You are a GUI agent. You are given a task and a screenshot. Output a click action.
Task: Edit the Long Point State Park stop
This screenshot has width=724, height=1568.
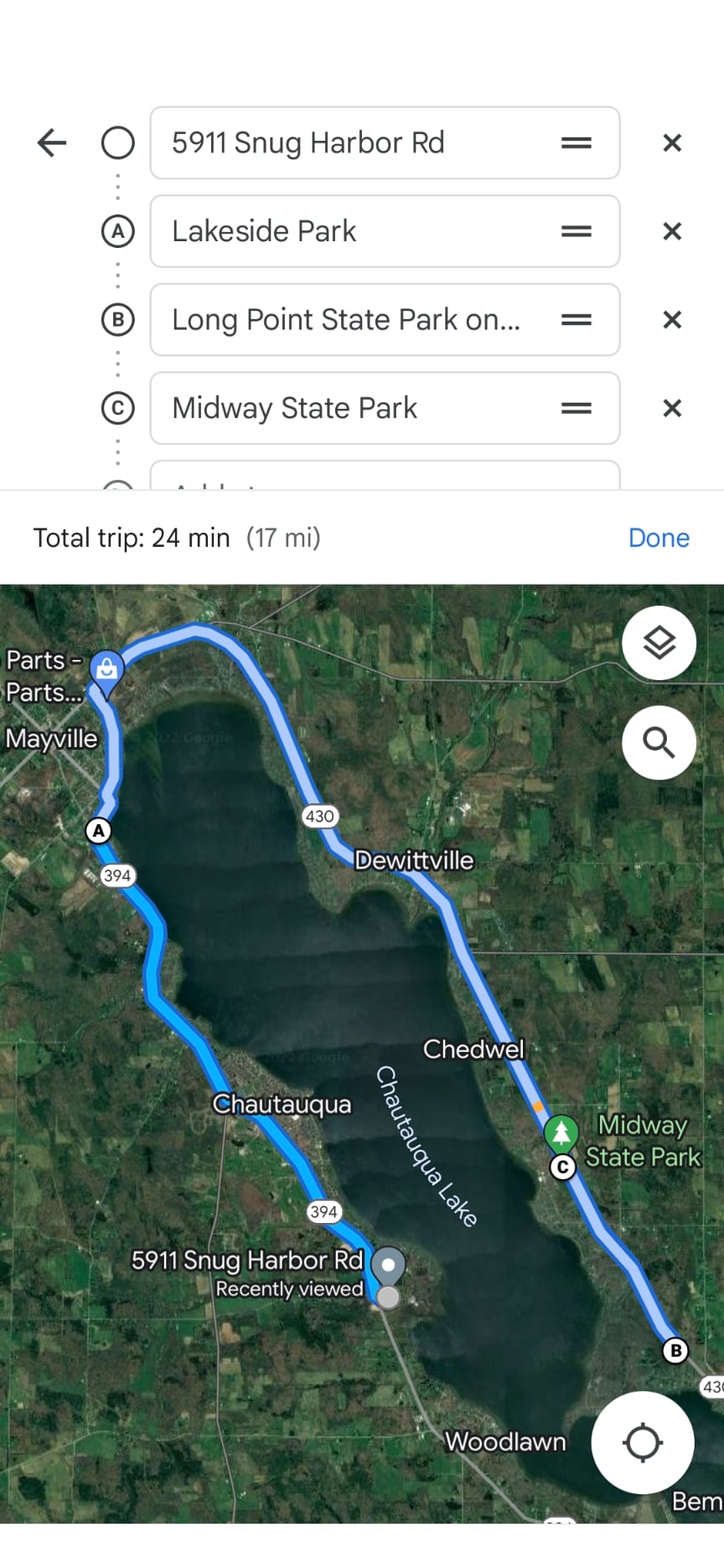click(352, 320)
